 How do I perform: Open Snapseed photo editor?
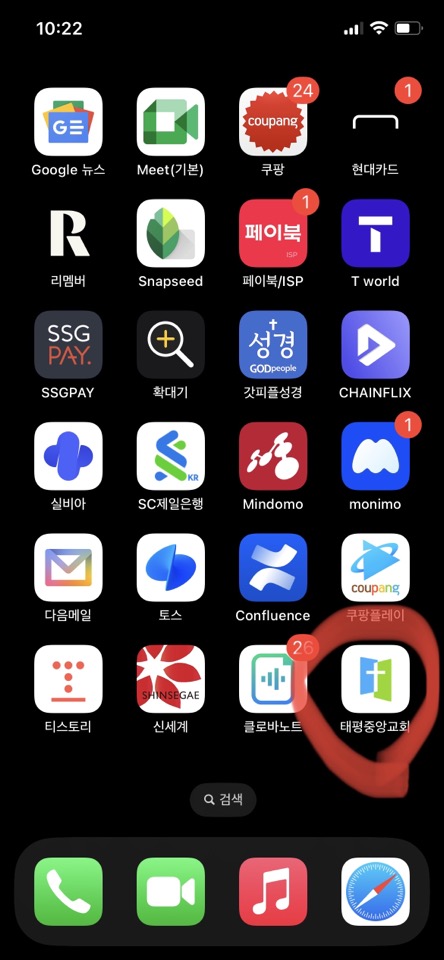pos(170,233)
